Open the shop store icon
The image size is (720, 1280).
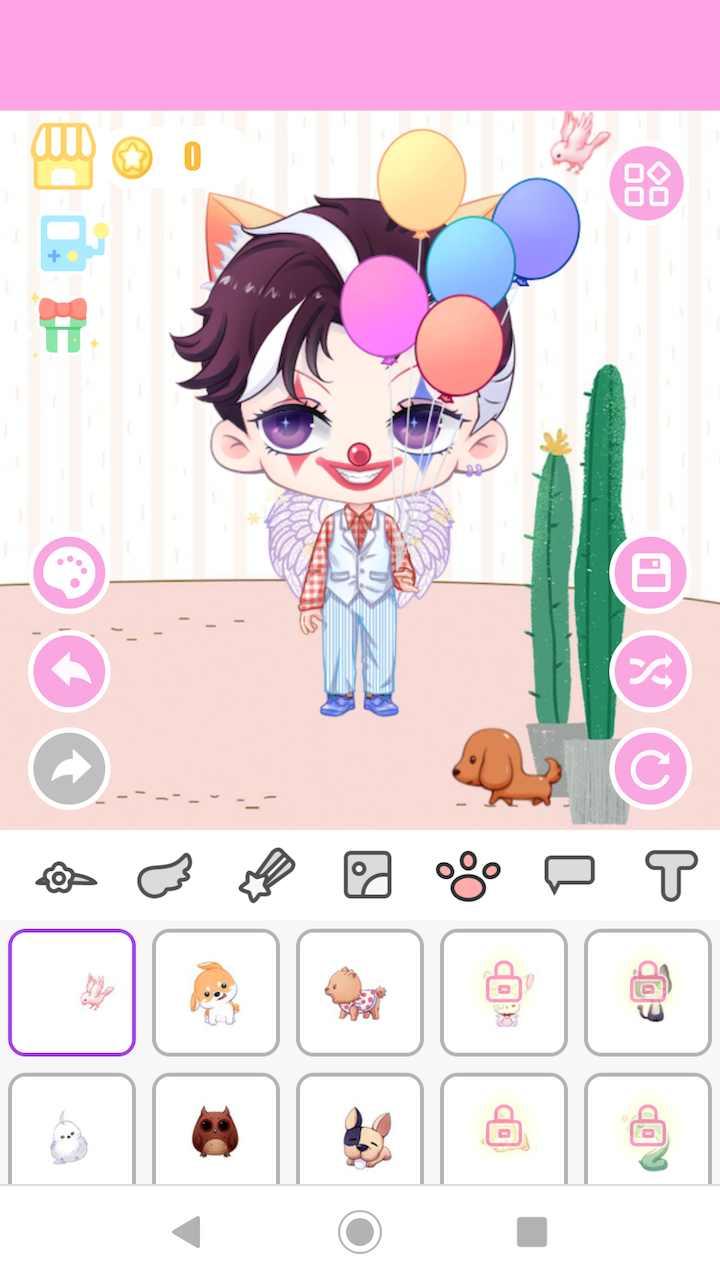[63, 157]
